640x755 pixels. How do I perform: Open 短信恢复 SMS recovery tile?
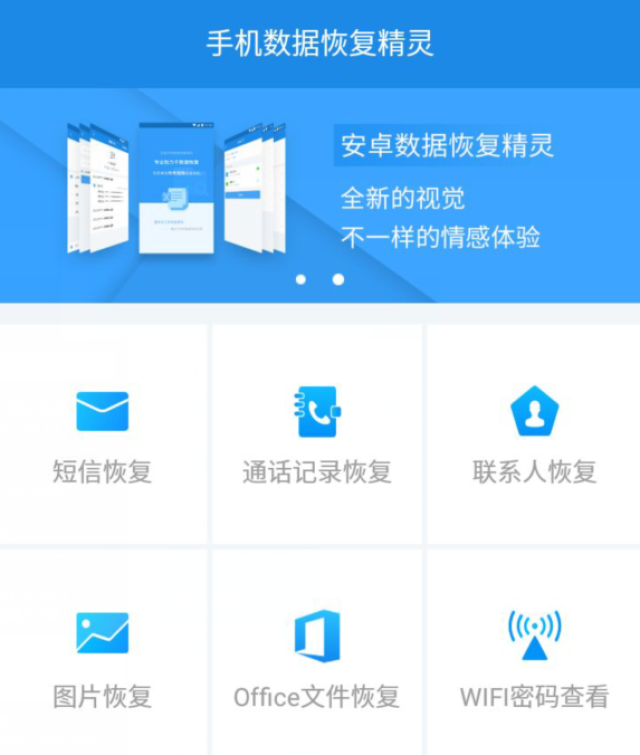(103, 435)
